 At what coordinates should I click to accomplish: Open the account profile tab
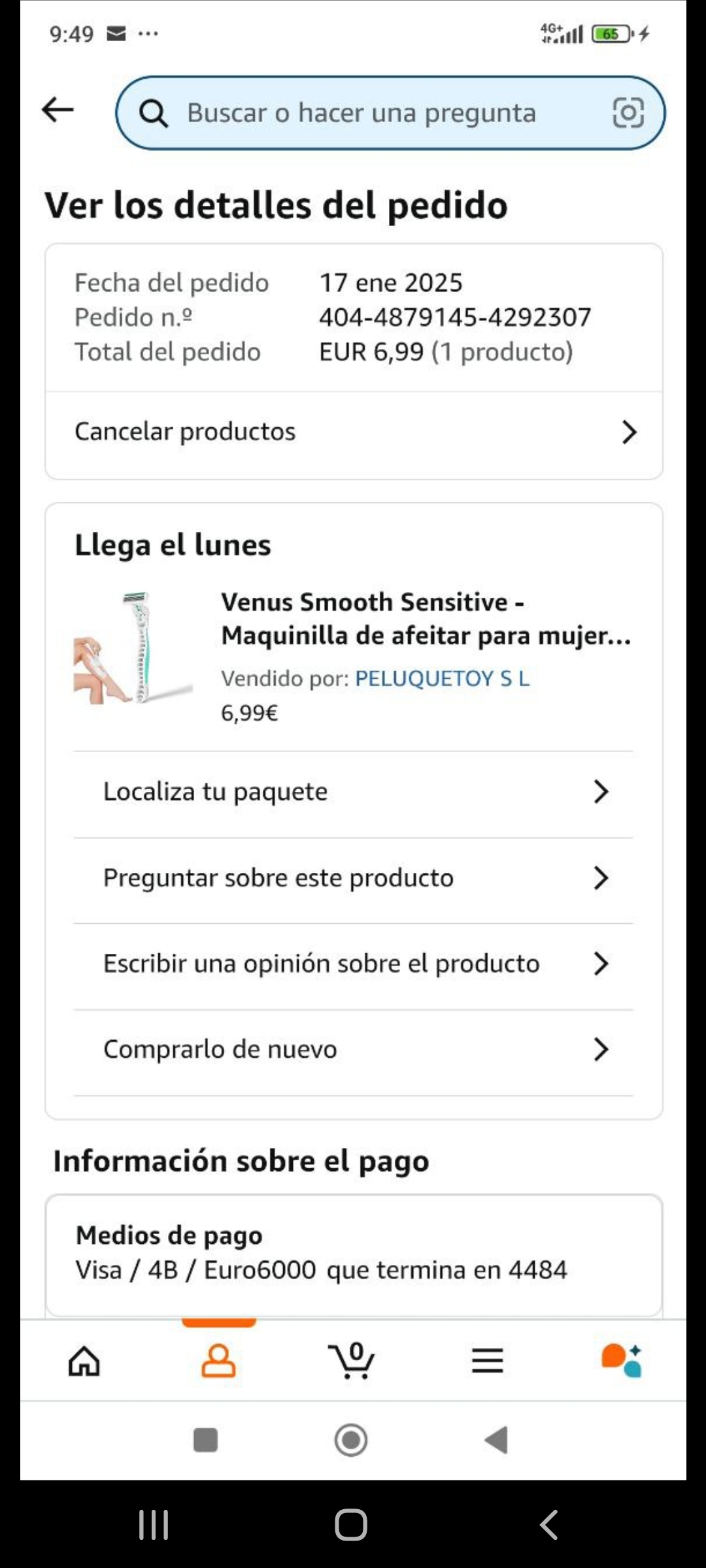218,1361
